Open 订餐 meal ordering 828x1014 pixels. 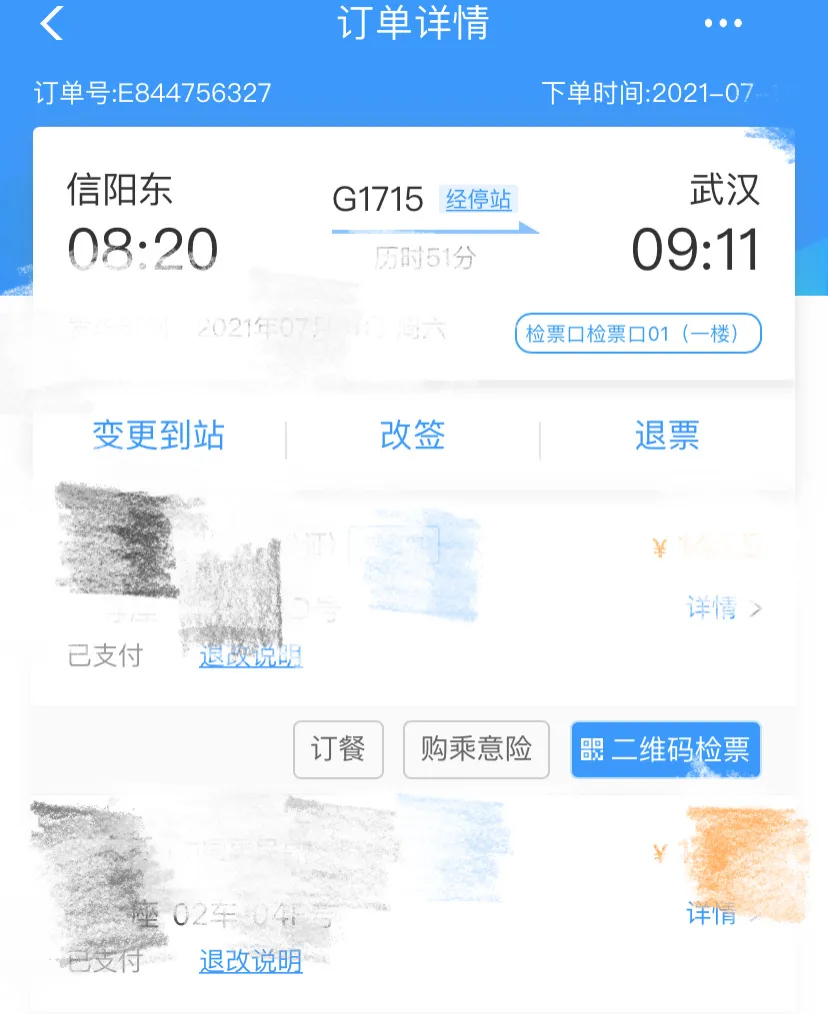click(x=338, y=749)
